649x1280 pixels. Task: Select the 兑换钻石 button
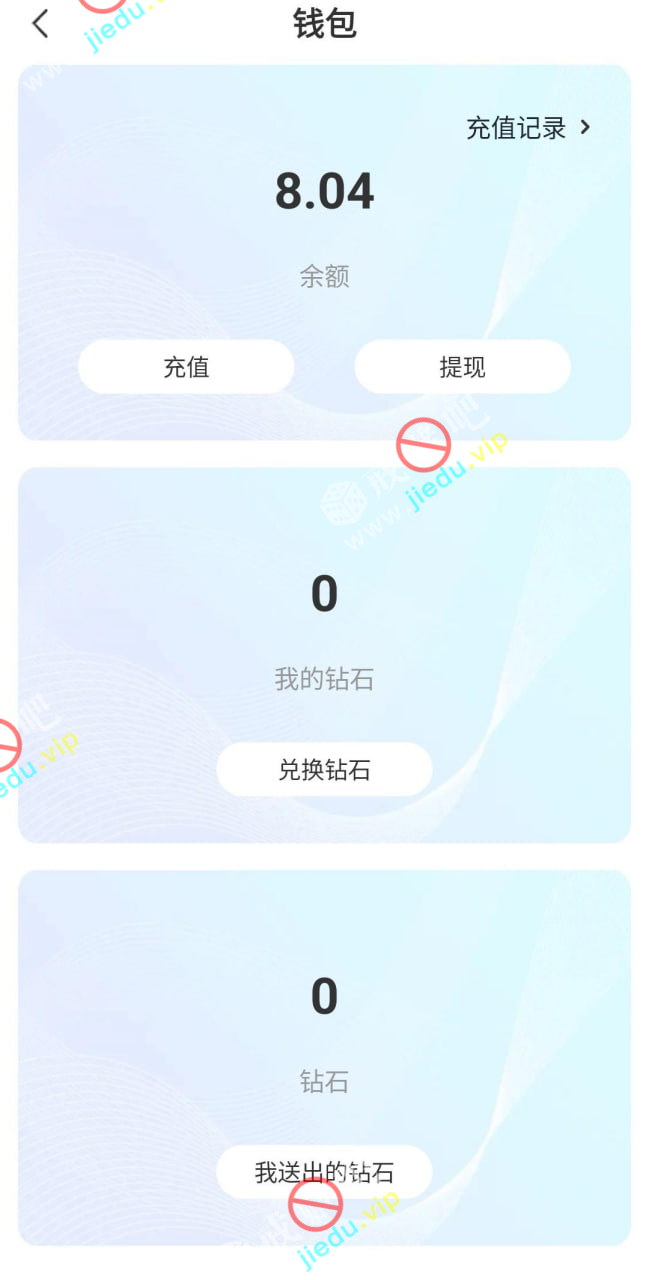pyautogui.click(x=324, y=769)
